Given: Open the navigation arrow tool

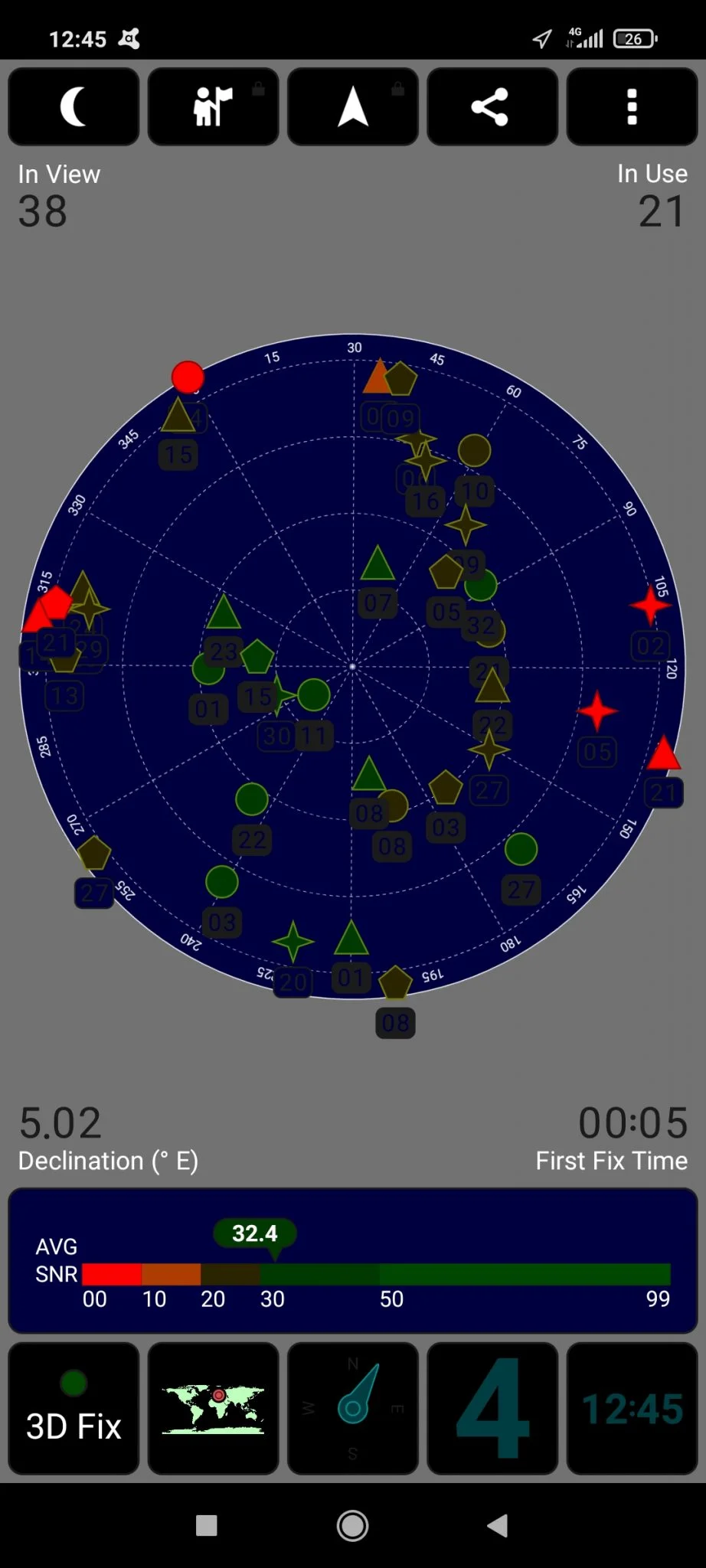Looking at the screenshot, I should (x=353, y=106).
